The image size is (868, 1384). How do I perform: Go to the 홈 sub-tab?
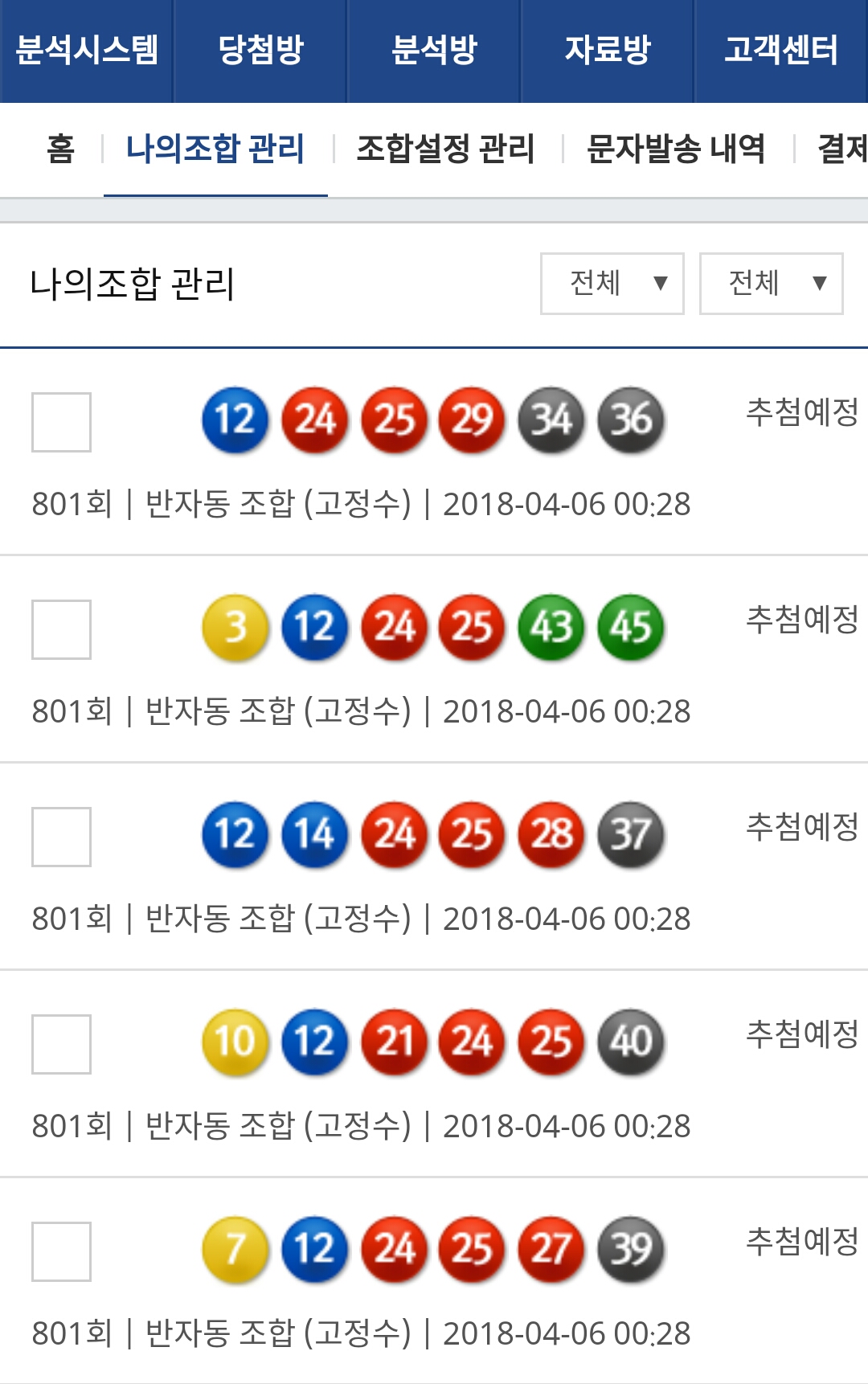(x=60, y=149)
